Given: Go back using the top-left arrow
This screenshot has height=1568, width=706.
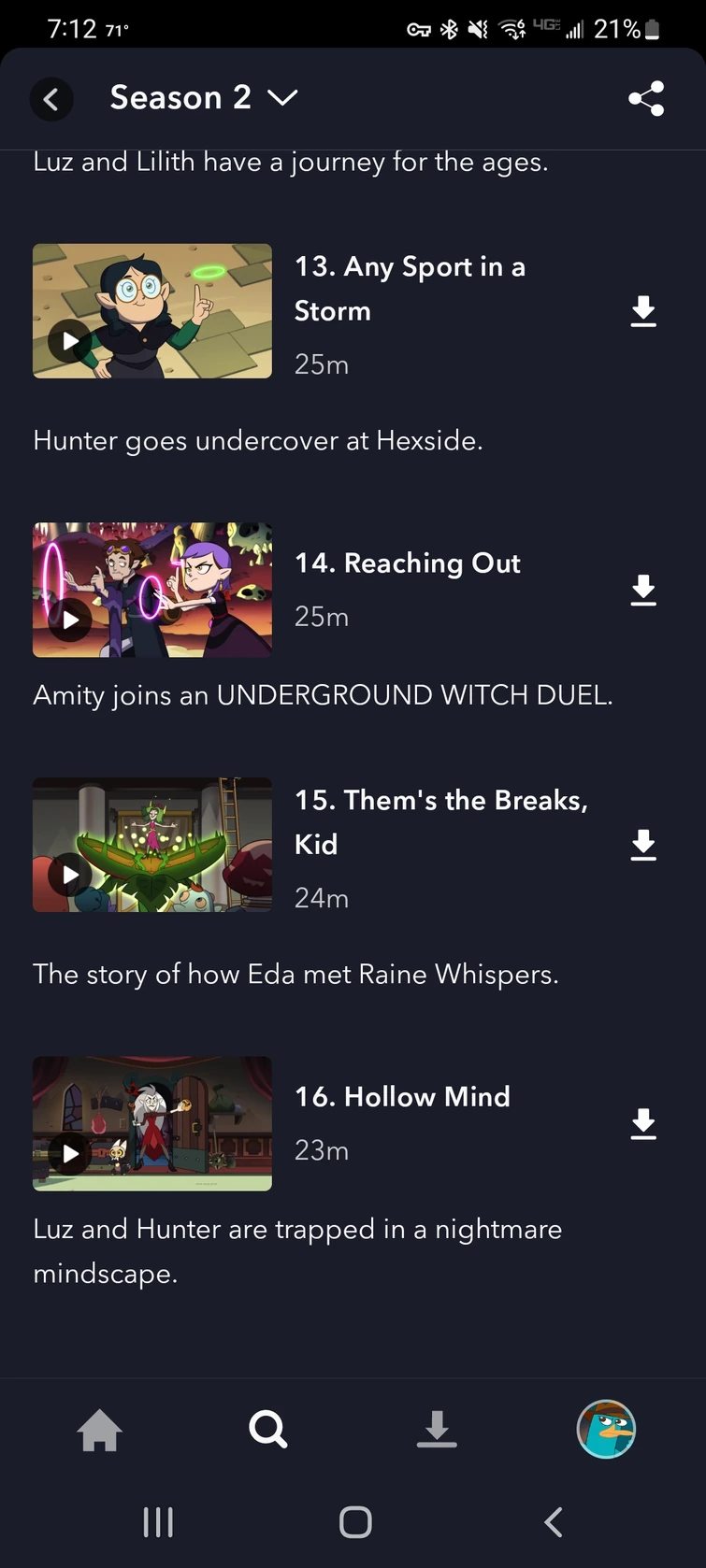Looking at the screenshot, I should 51,98.
